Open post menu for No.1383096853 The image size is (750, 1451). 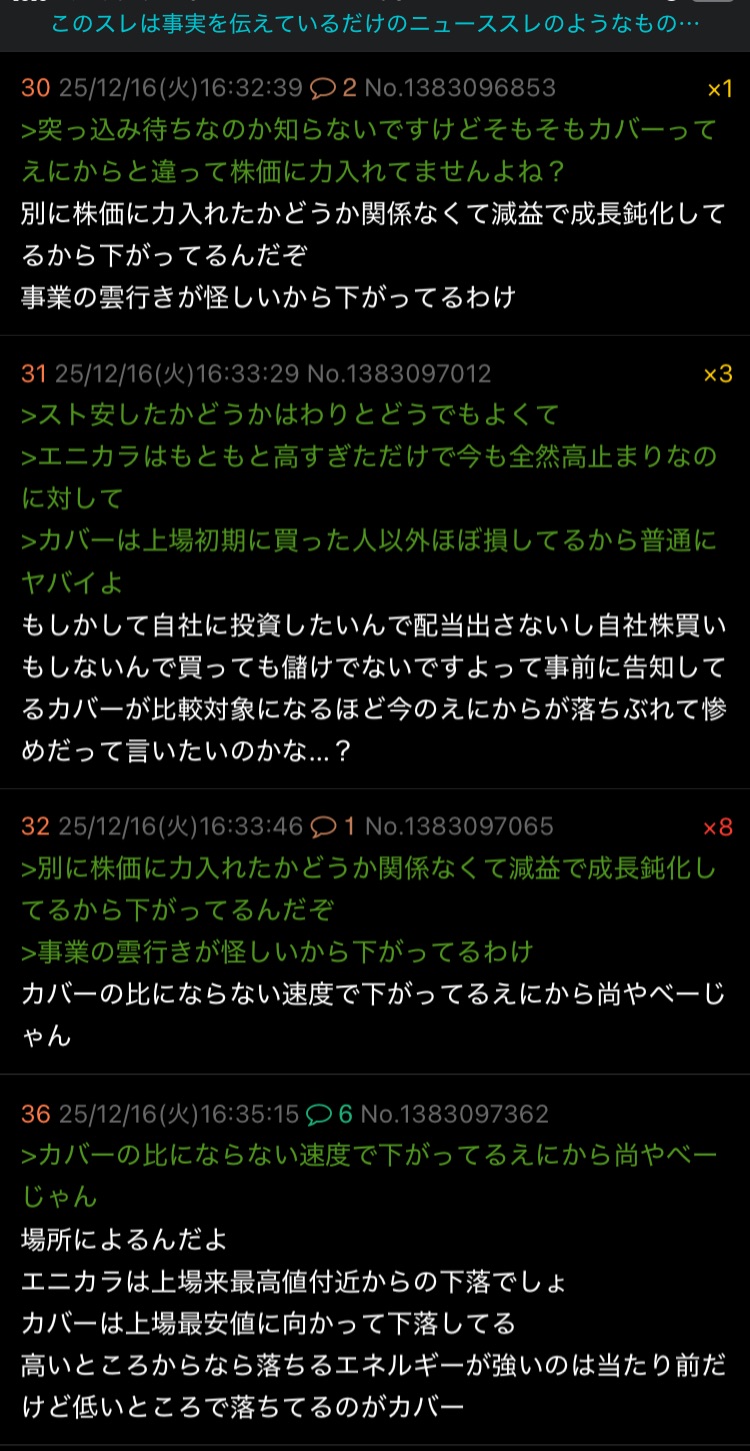click(459, 88)
